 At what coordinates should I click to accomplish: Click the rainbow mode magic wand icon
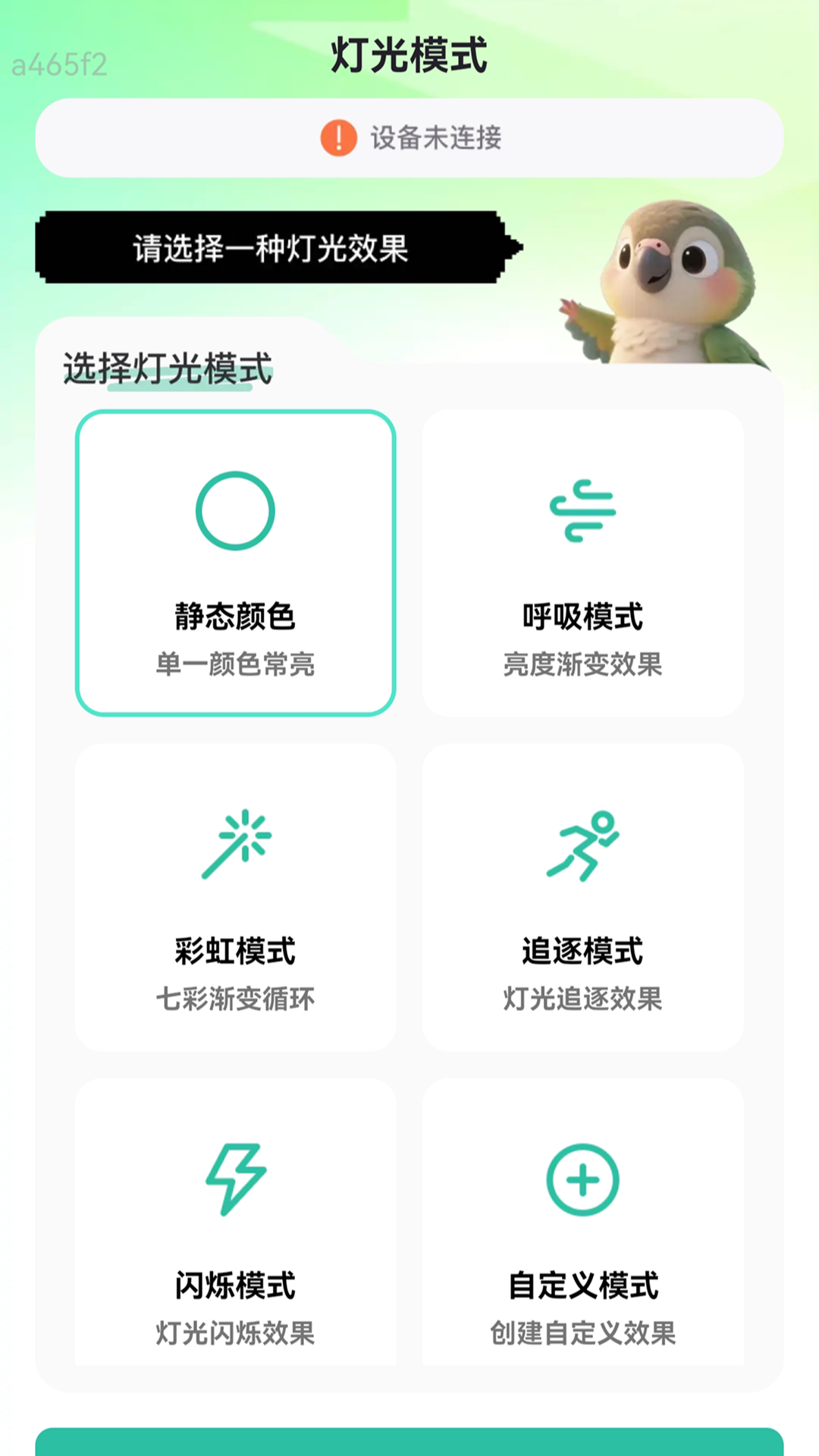coord(236,844)
